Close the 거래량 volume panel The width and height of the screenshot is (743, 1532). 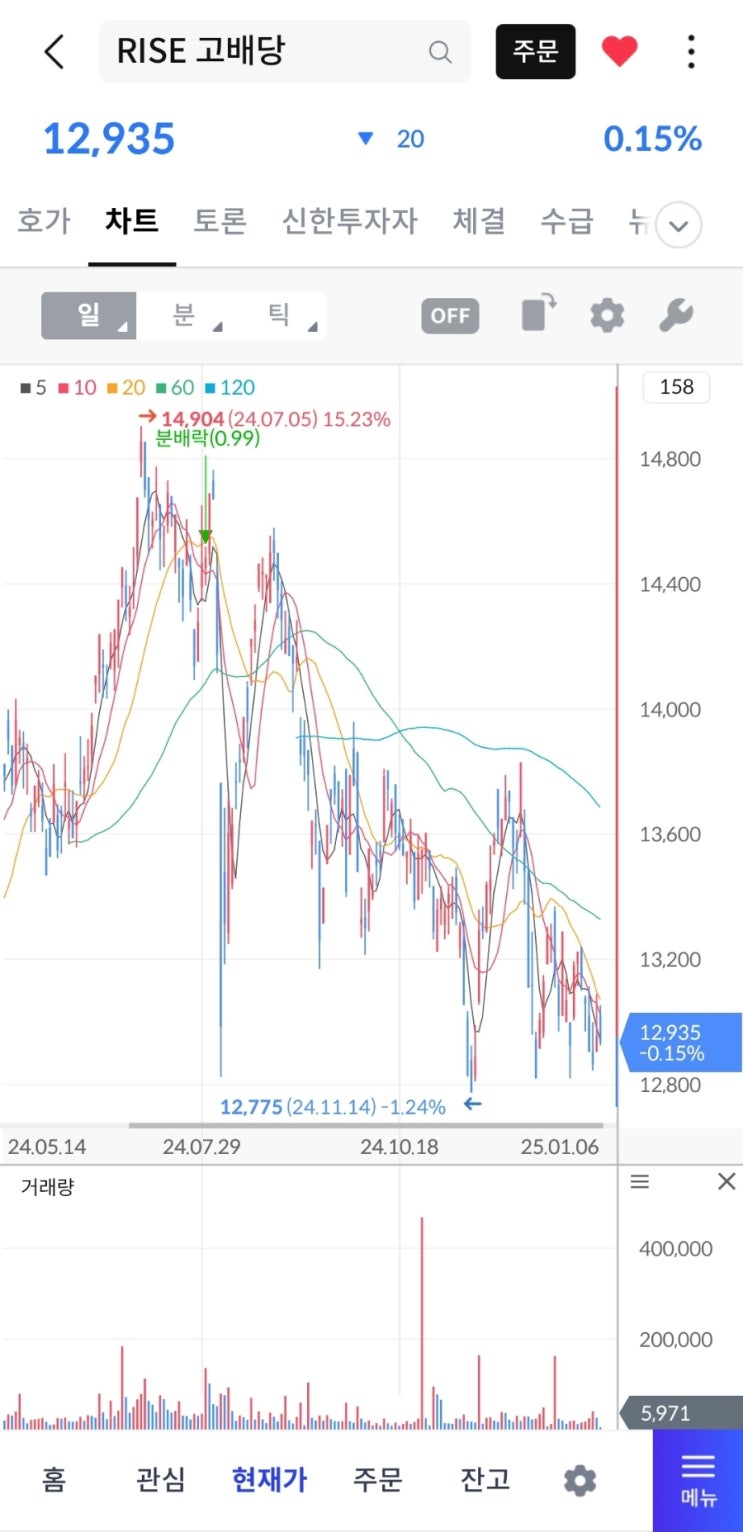(727, 1182)
